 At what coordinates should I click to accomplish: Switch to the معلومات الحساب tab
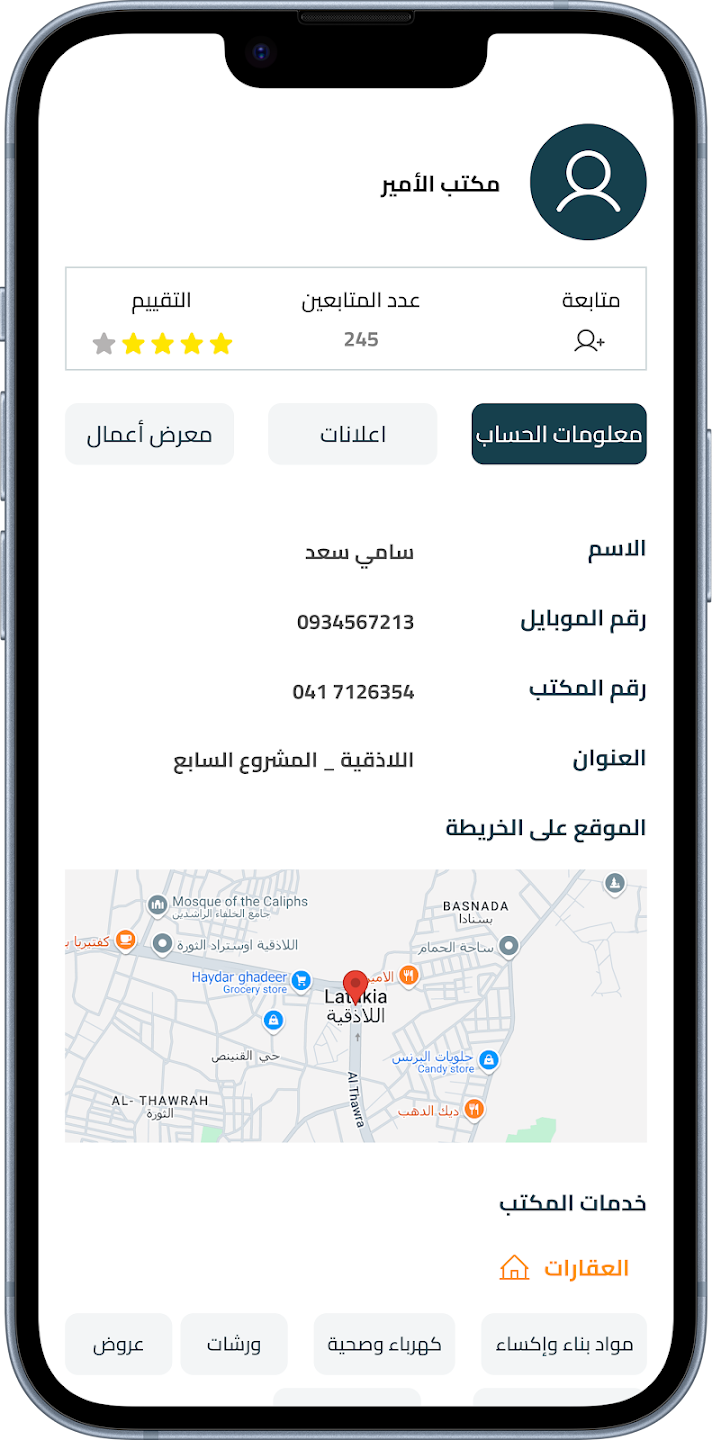pyautogui.click(x=559, y=434)
